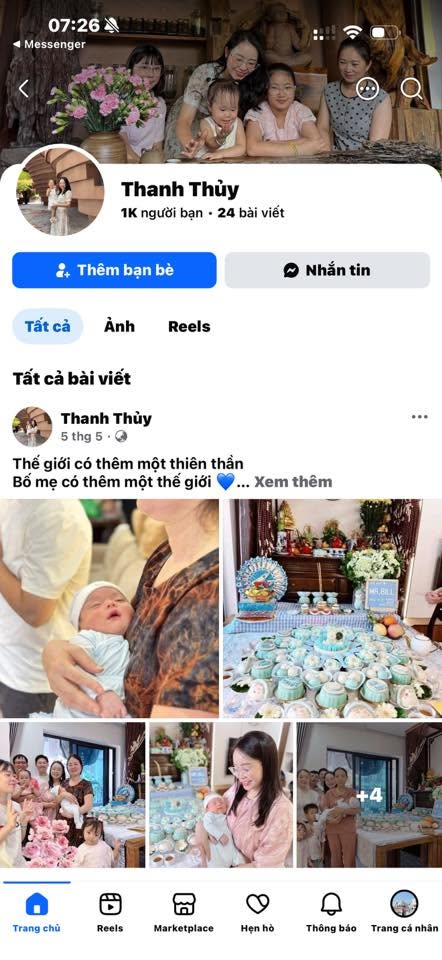Open the profile's three-dot options menu
The width and height of the screenshot is (442, 960).
point(368,89)
